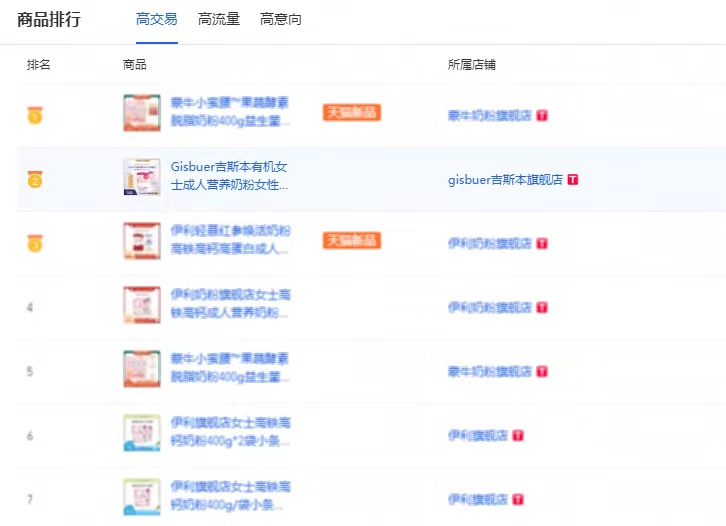Open rank 1 product 蒙牛小蛮腰果蔬酵素脱脂奶粉
726x526 pixels.
(x=230, y=111)
